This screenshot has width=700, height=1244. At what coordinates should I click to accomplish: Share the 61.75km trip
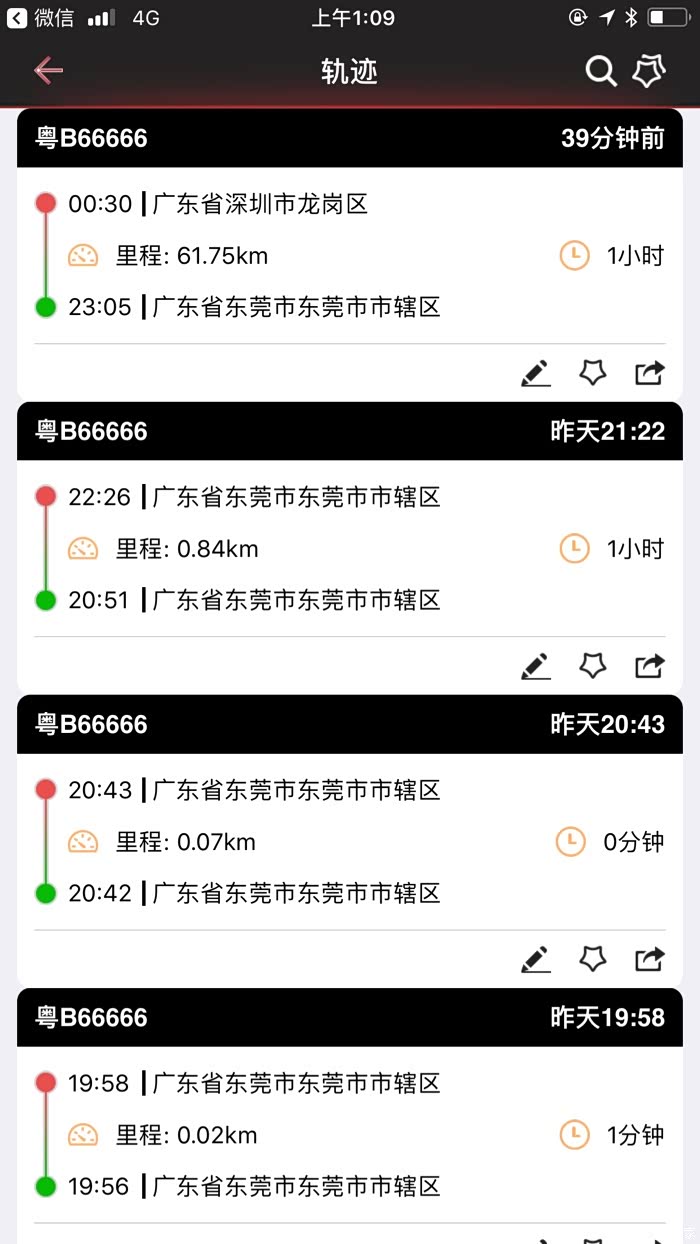[650, 373]
